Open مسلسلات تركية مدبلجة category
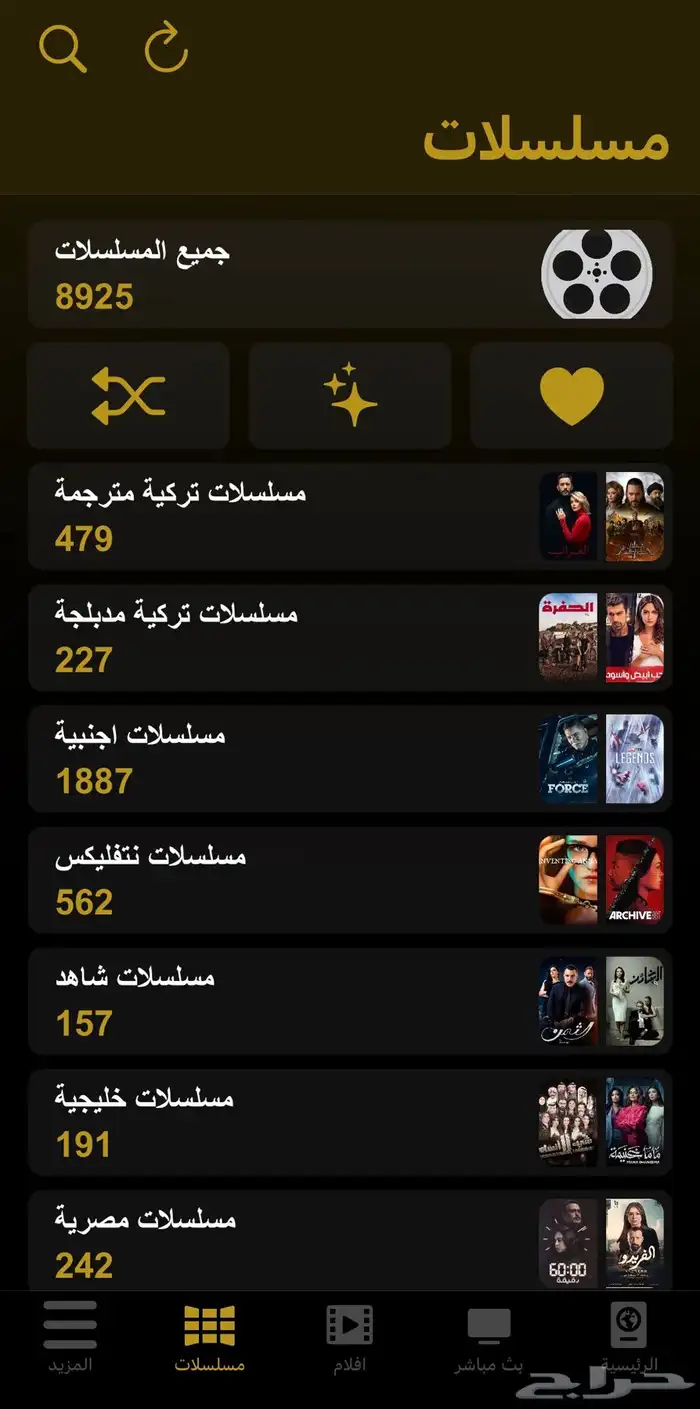The image size is (700, 1409). click(x=350, y=637)
